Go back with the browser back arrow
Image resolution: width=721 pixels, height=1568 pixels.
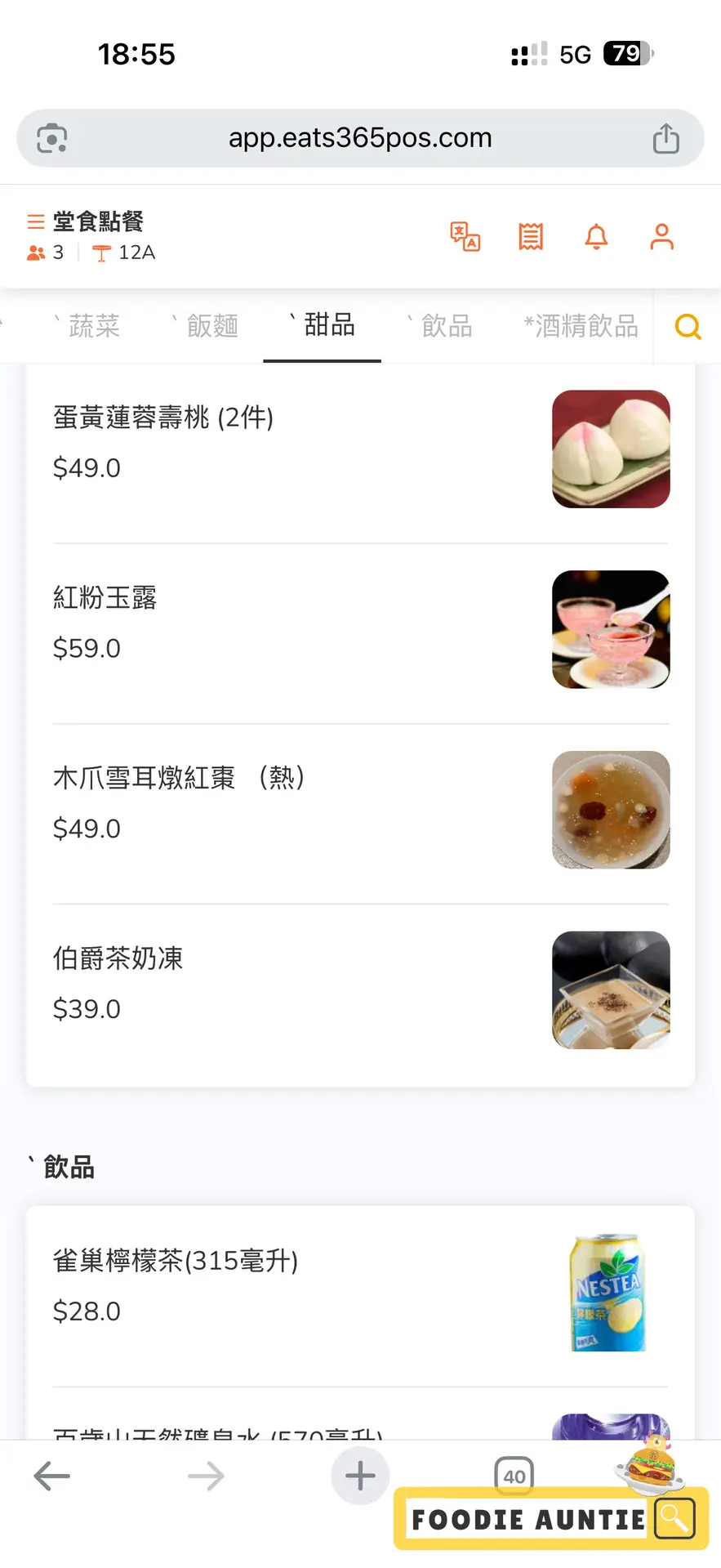[x=52, y=1476]
